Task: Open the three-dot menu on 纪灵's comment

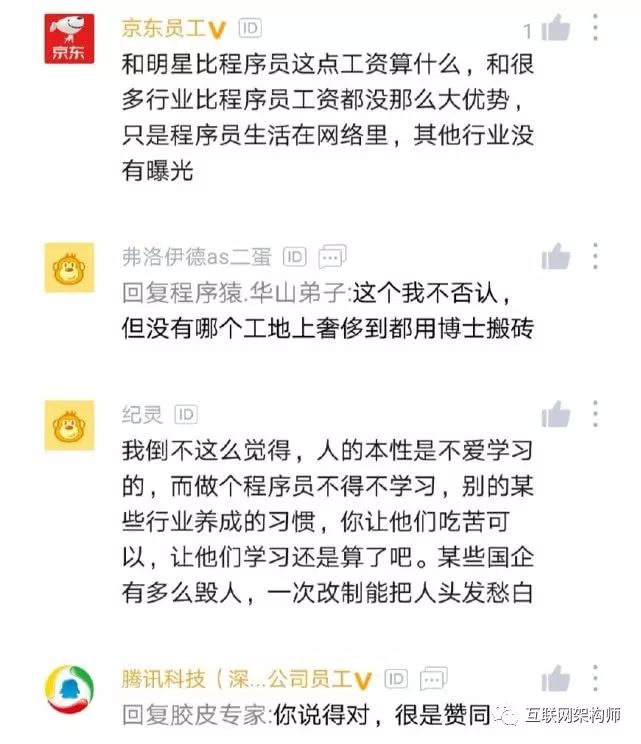Action: 596,414
